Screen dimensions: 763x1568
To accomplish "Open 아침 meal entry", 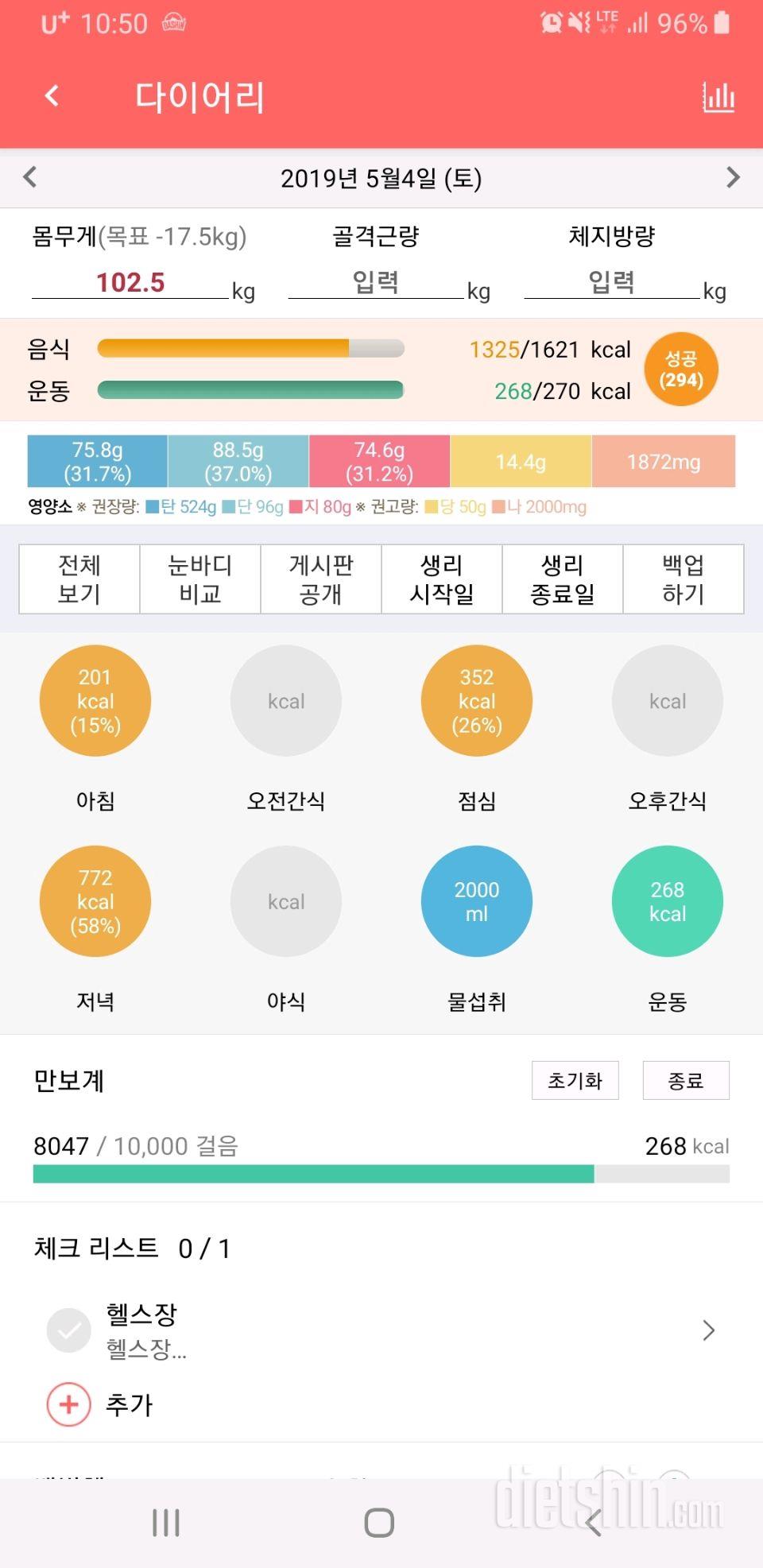I will (x=95, y=701).
